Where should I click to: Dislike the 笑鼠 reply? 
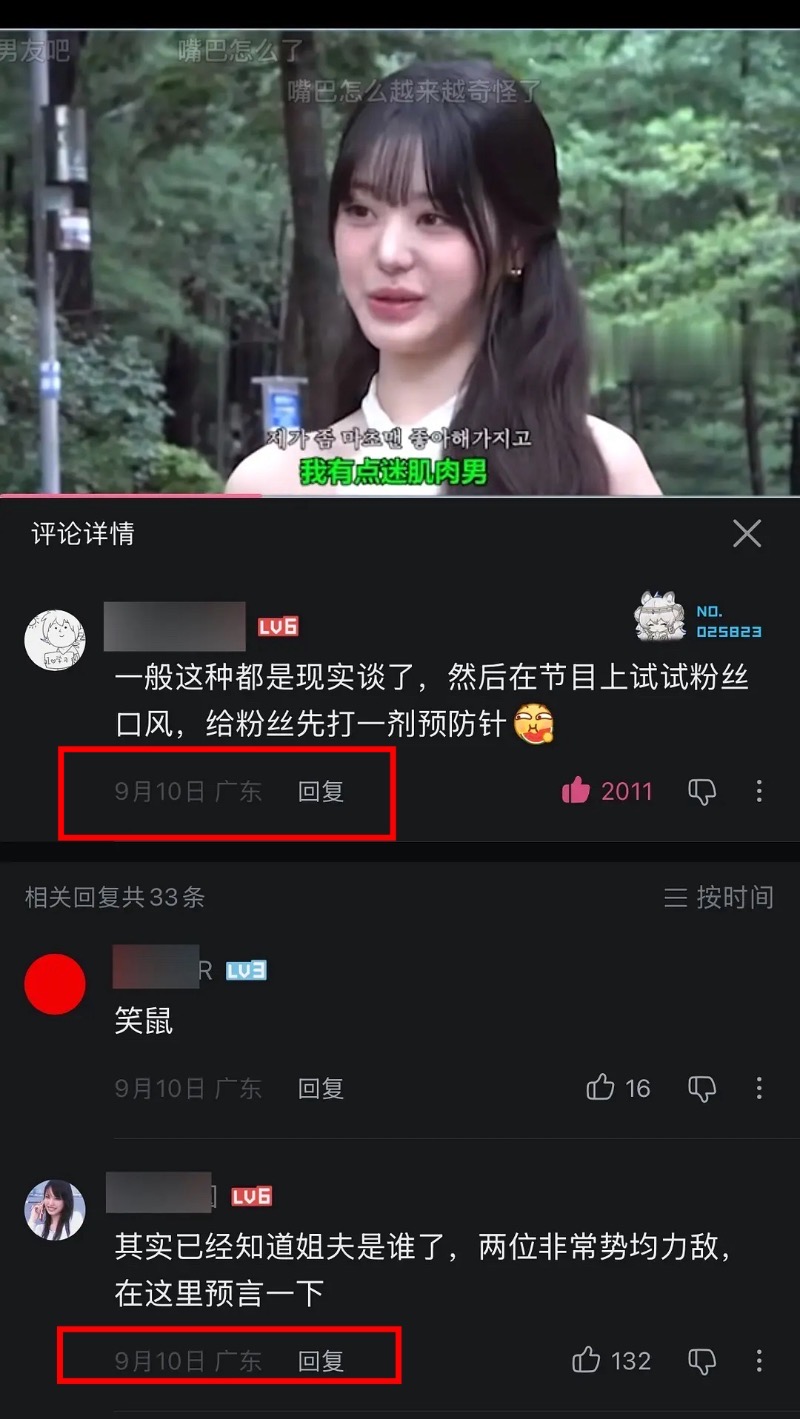(x=702, y=1089)
